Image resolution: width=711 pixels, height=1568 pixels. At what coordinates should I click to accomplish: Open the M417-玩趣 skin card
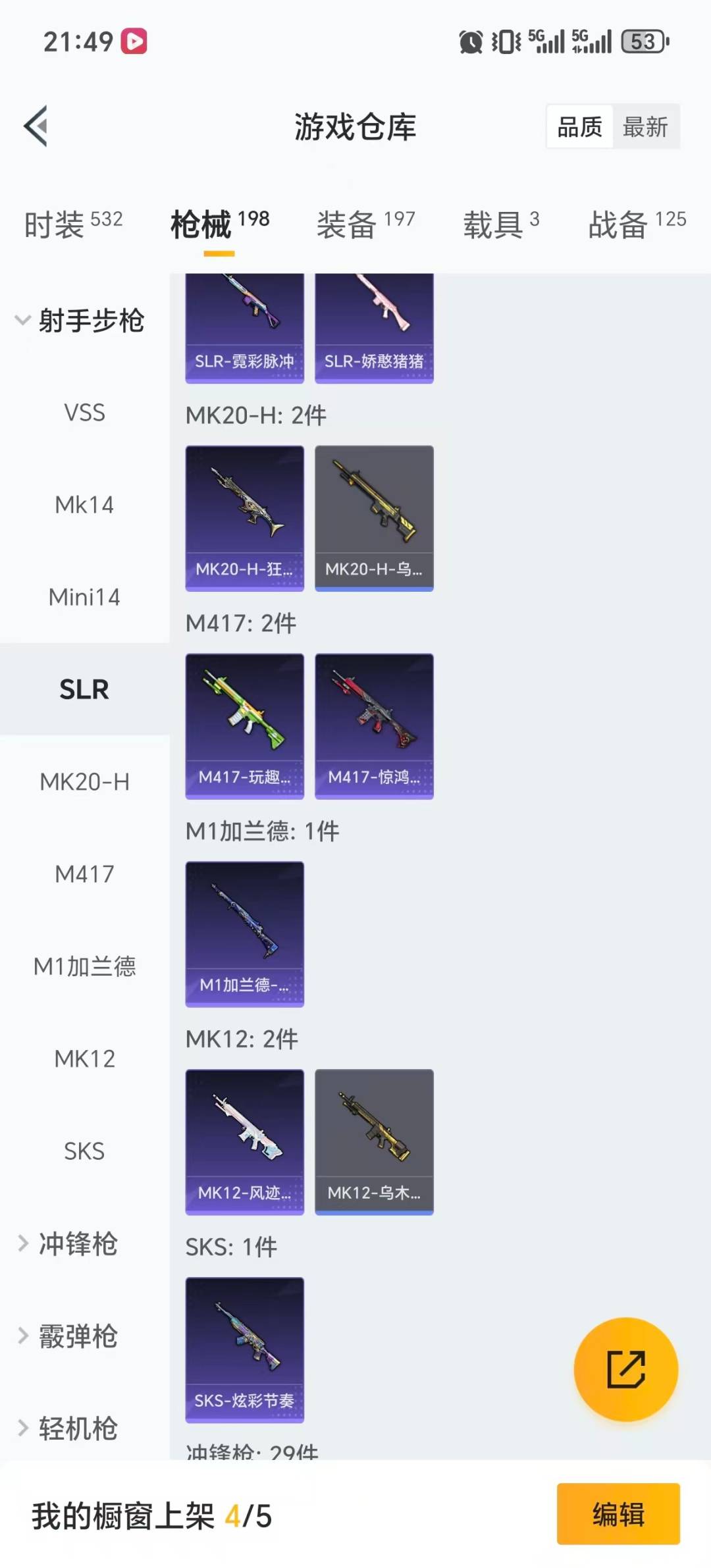tap(244, 725)
